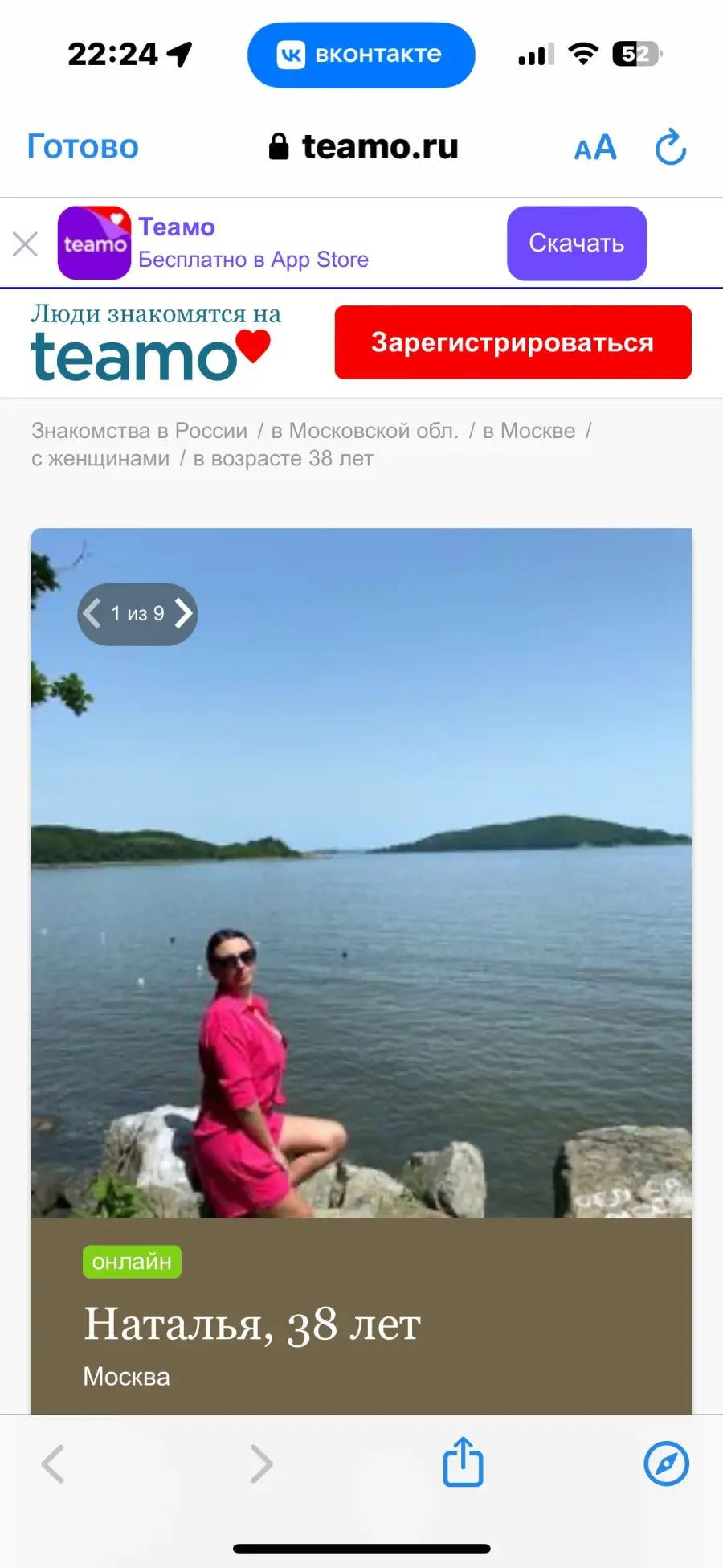Viewport: 723px width, 1568px height.
Task: Show the previous profile photo
Action: [x=92, y=614]
